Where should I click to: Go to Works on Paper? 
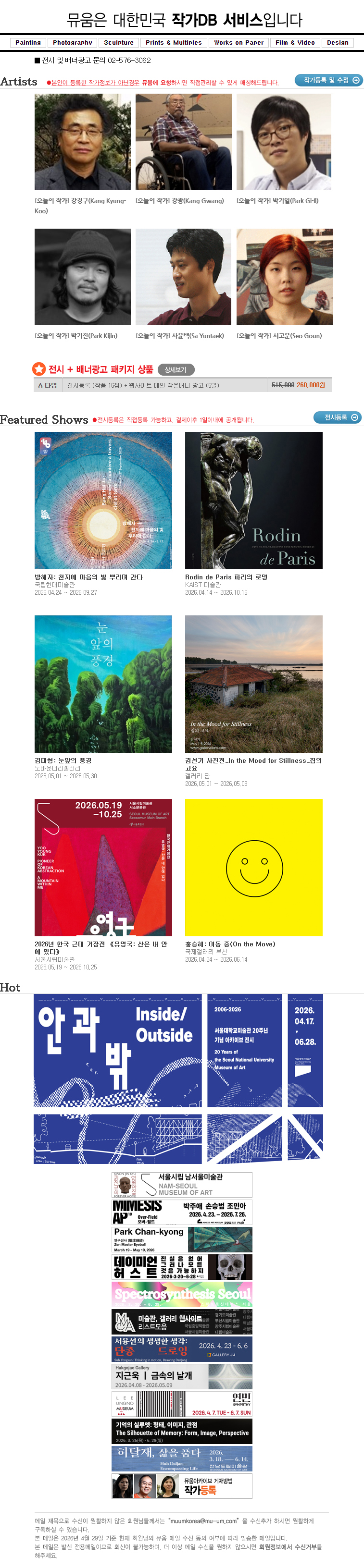(239, 43)
